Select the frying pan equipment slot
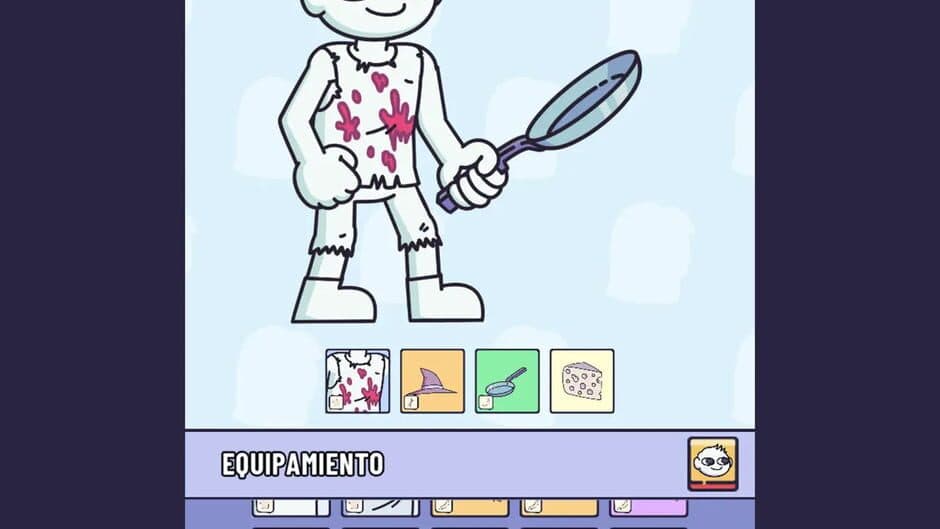 [x=507, y=381]
